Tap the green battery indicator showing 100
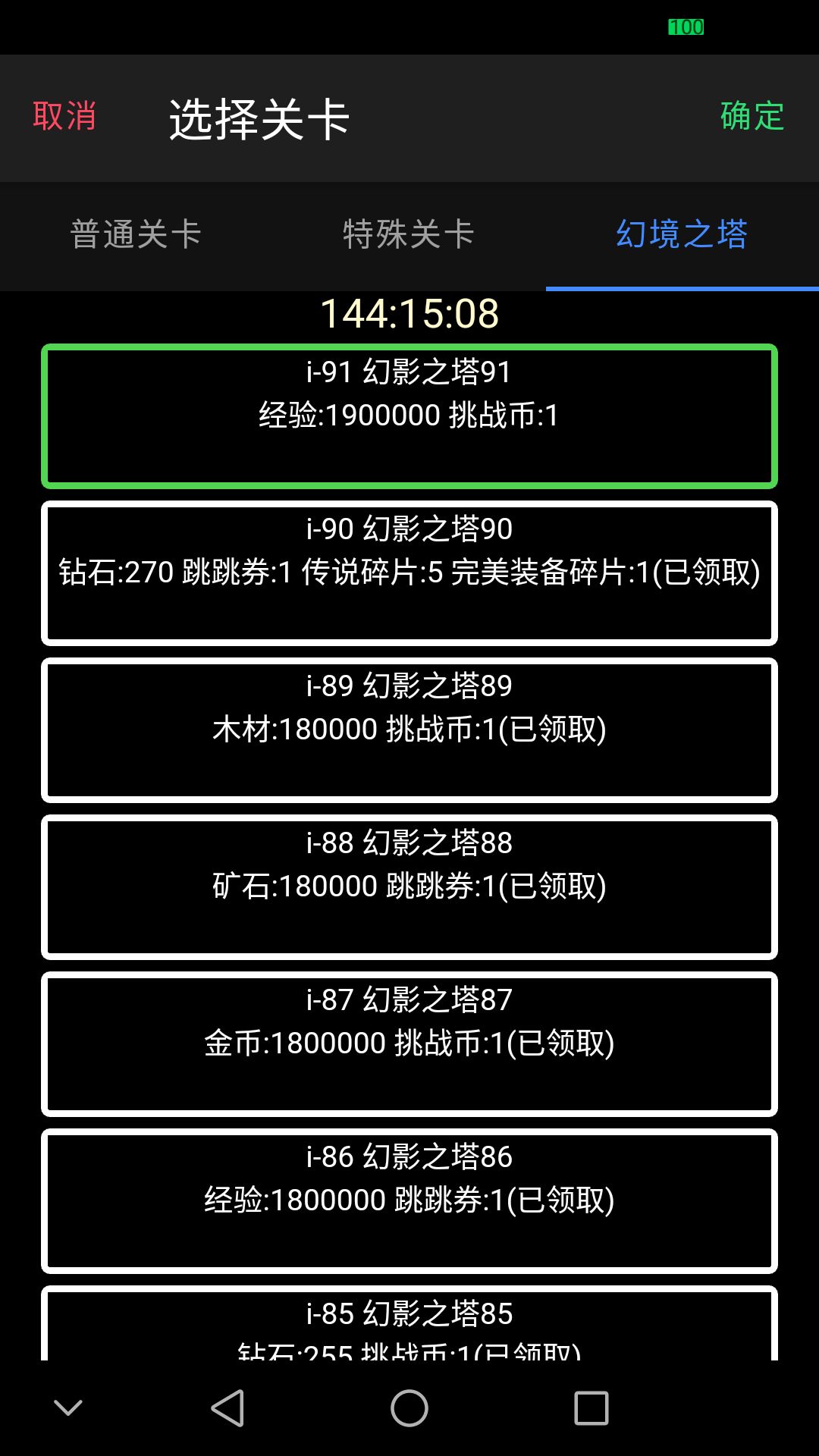This screenshot has width=819, height=1456. (x=685, y=27)
